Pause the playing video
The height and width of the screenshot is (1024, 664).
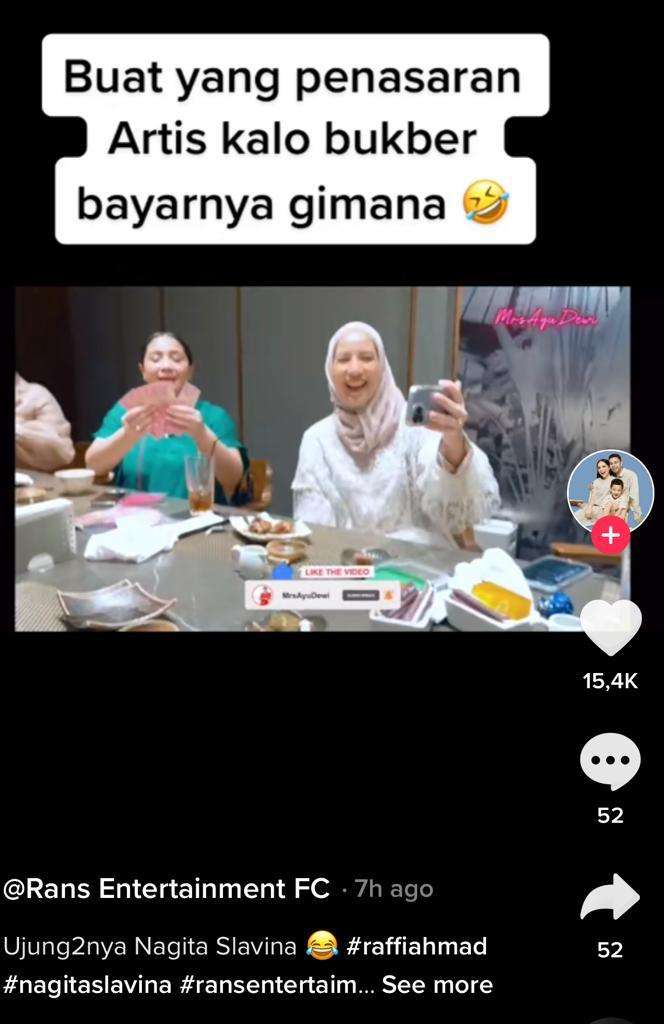point(322,458)
